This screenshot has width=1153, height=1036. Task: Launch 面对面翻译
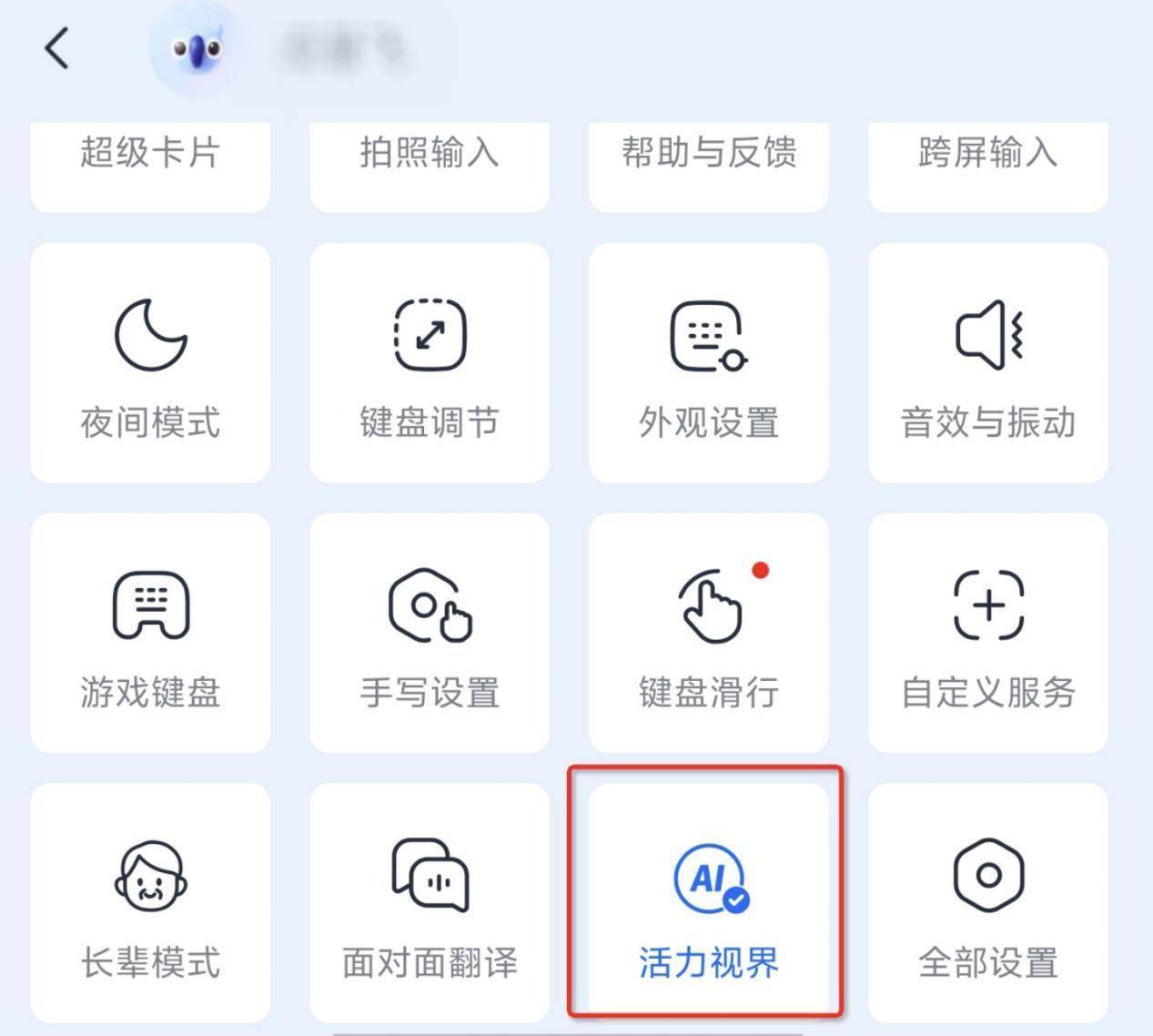[430, 903]
